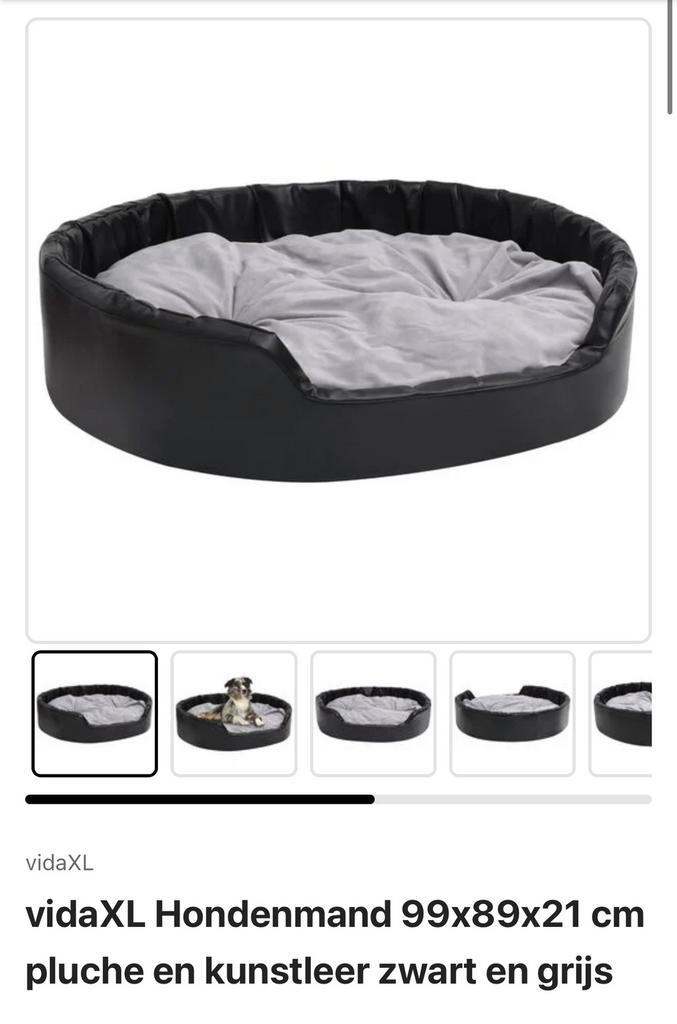Select the first, highlighted dog bed thumbnail

94,713
